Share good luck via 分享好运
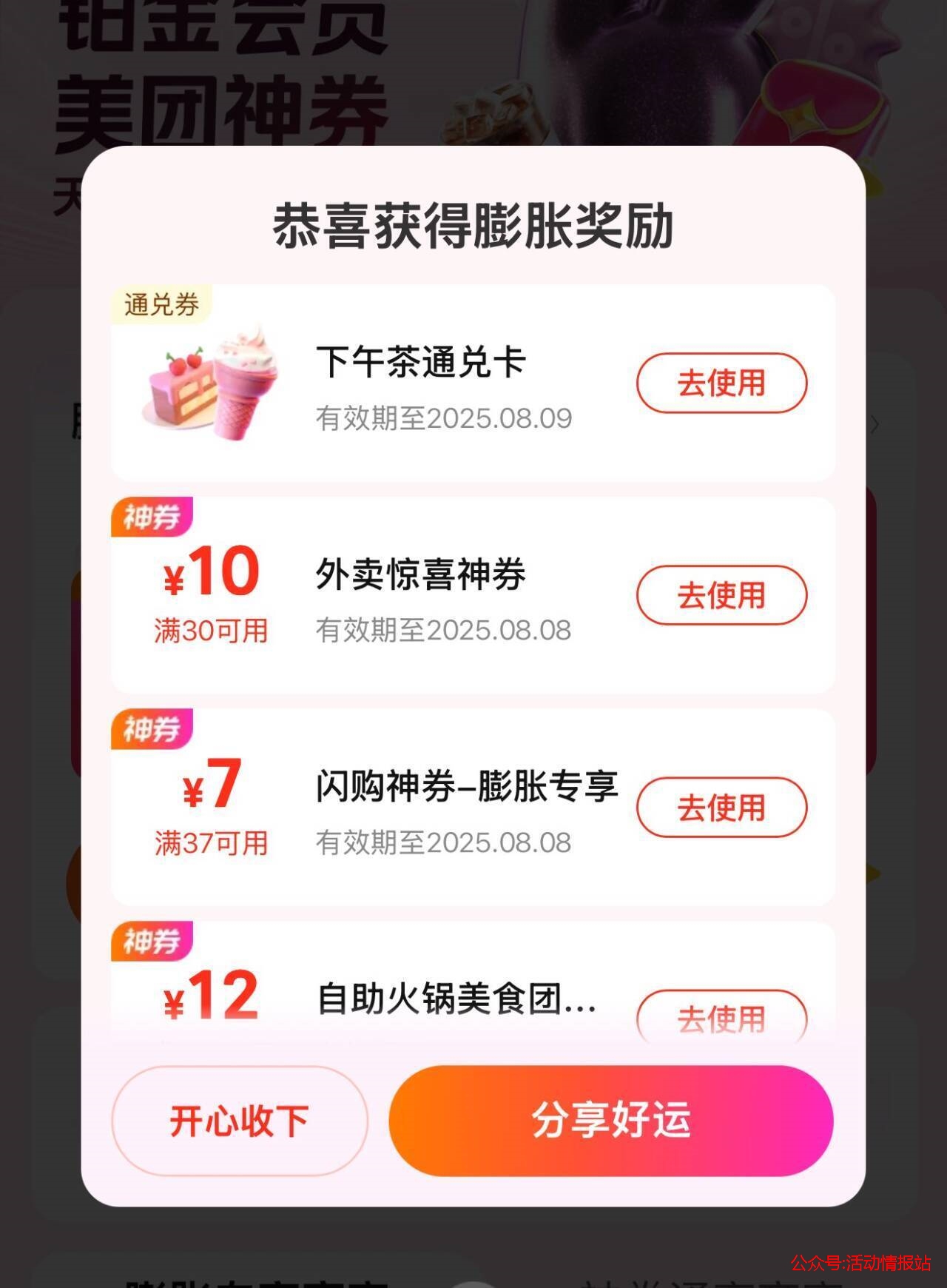This screenshot has height=1288, width=947. point(611,1121)
